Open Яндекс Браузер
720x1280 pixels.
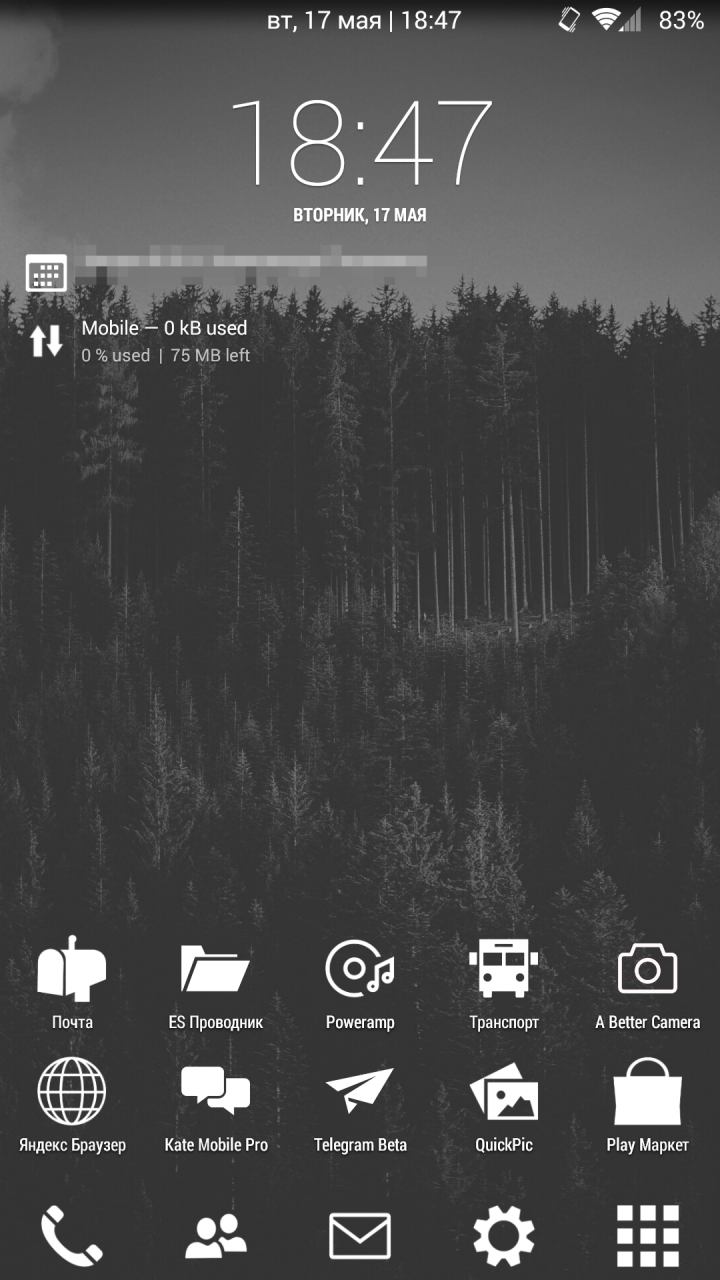[x=72, y=1092]
